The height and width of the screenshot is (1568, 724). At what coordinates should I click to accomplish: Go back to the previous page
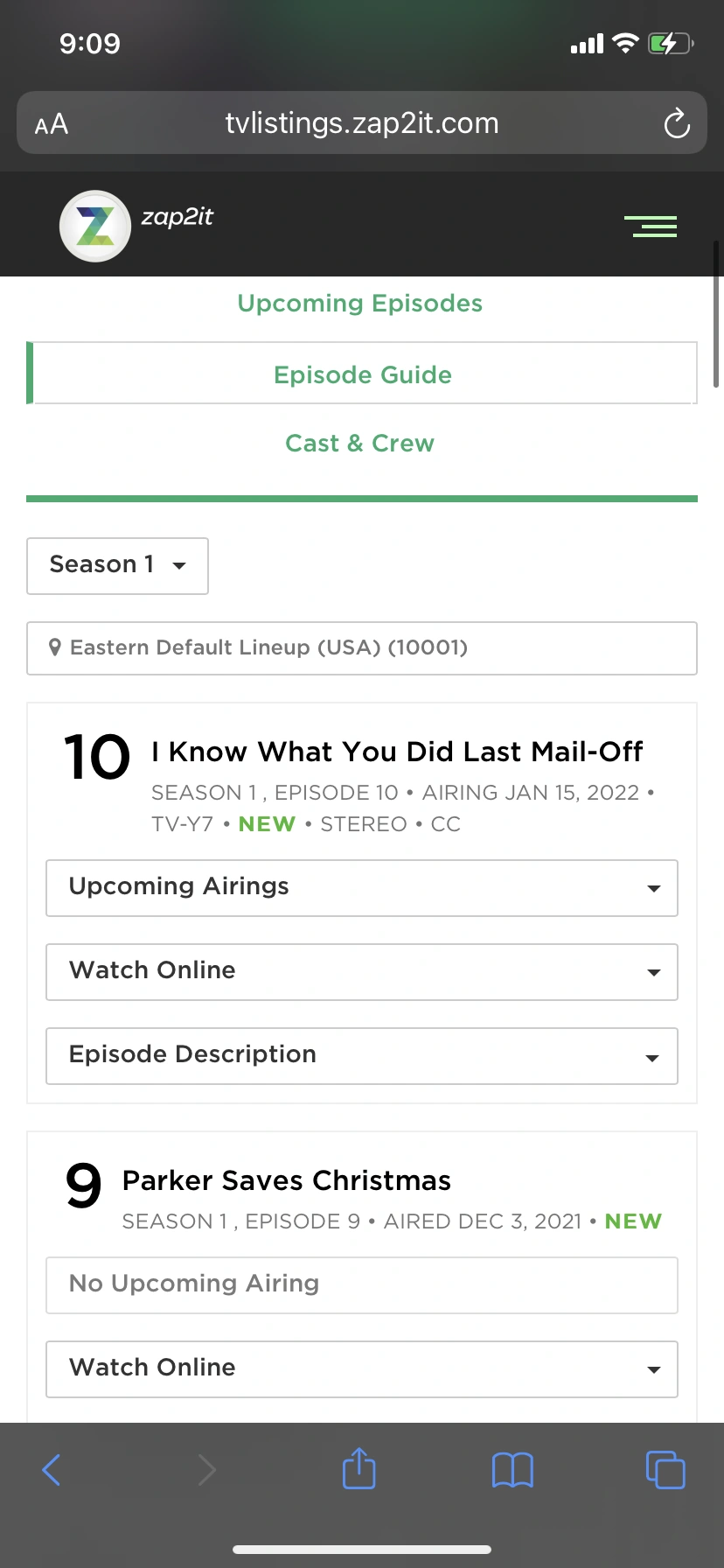(52, 1470)
